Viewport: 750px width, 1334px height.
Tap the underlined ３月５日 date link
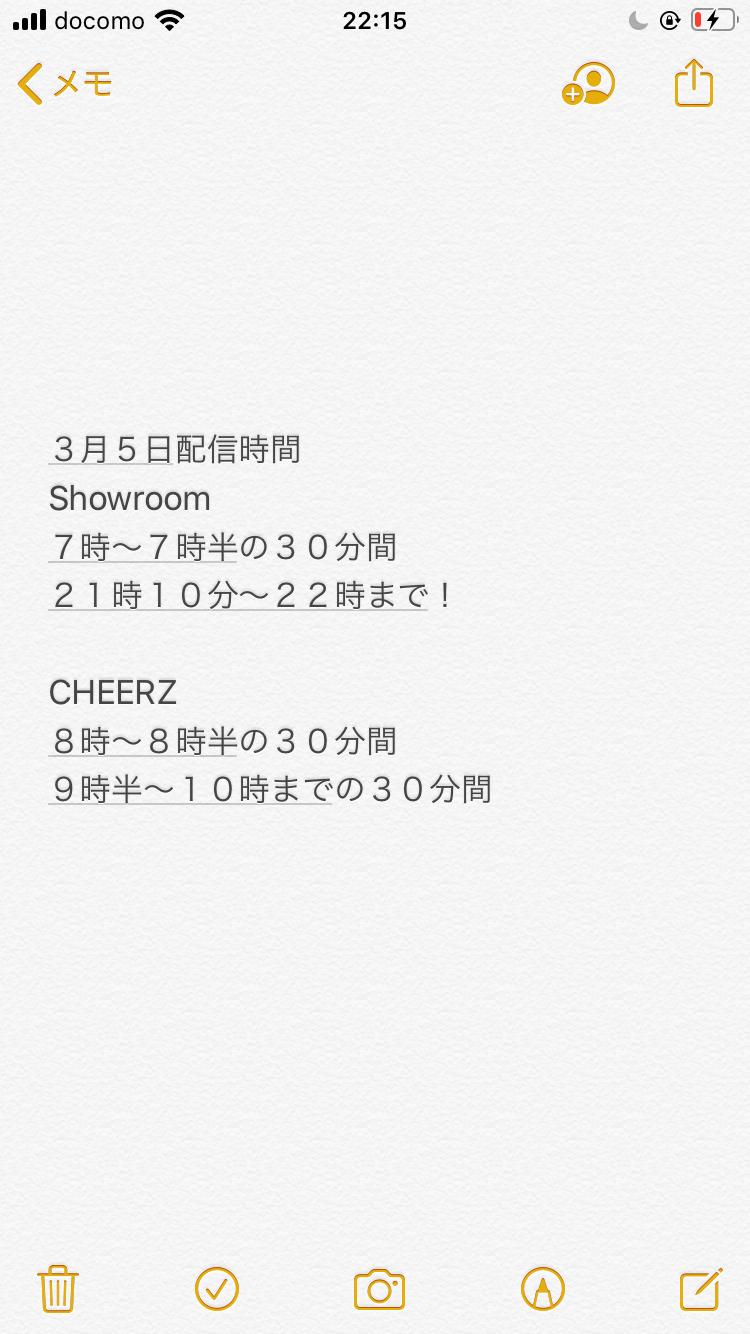click(x=112, y=450)
